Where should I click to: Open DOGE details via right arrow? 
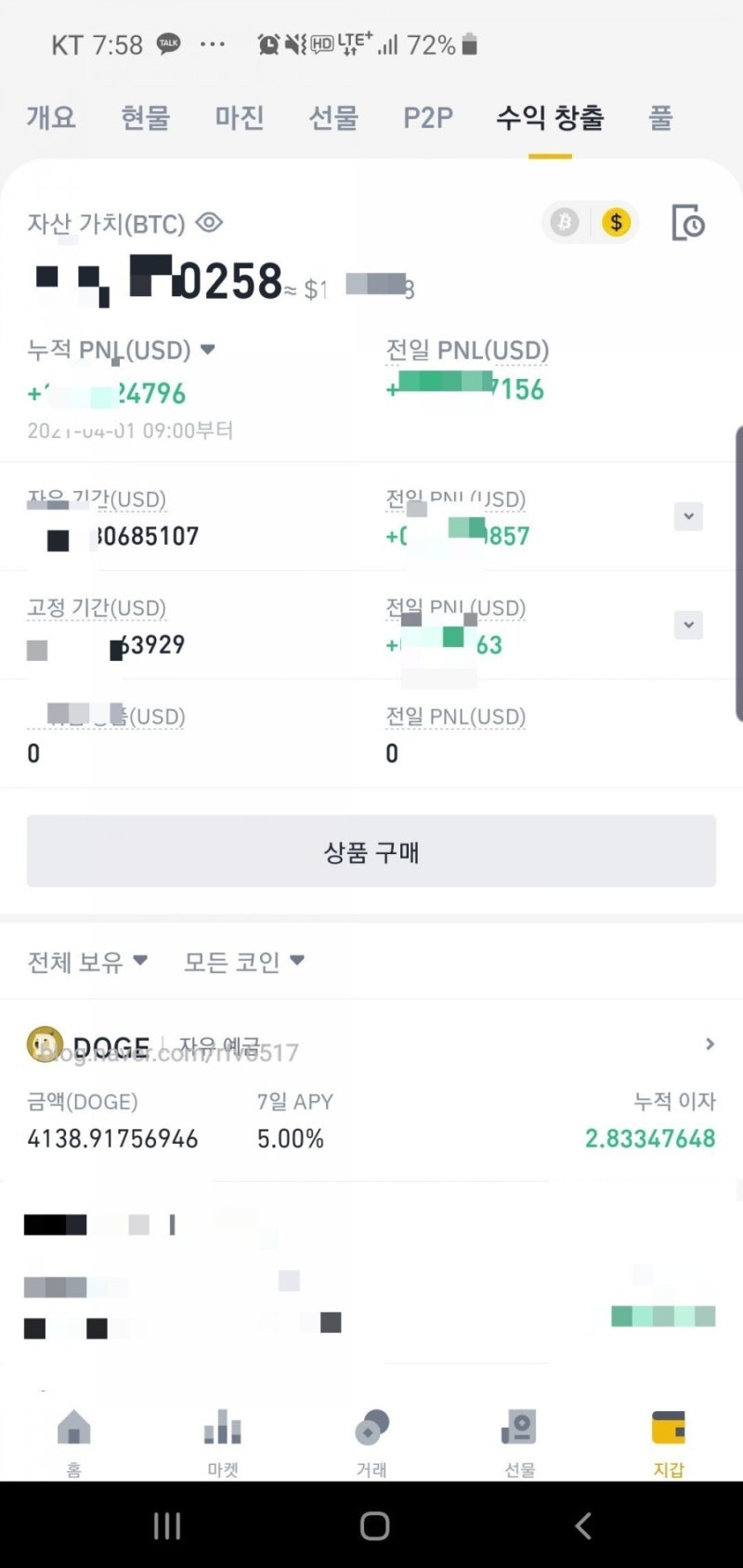pyautogui.click(x=710, y=1043)
